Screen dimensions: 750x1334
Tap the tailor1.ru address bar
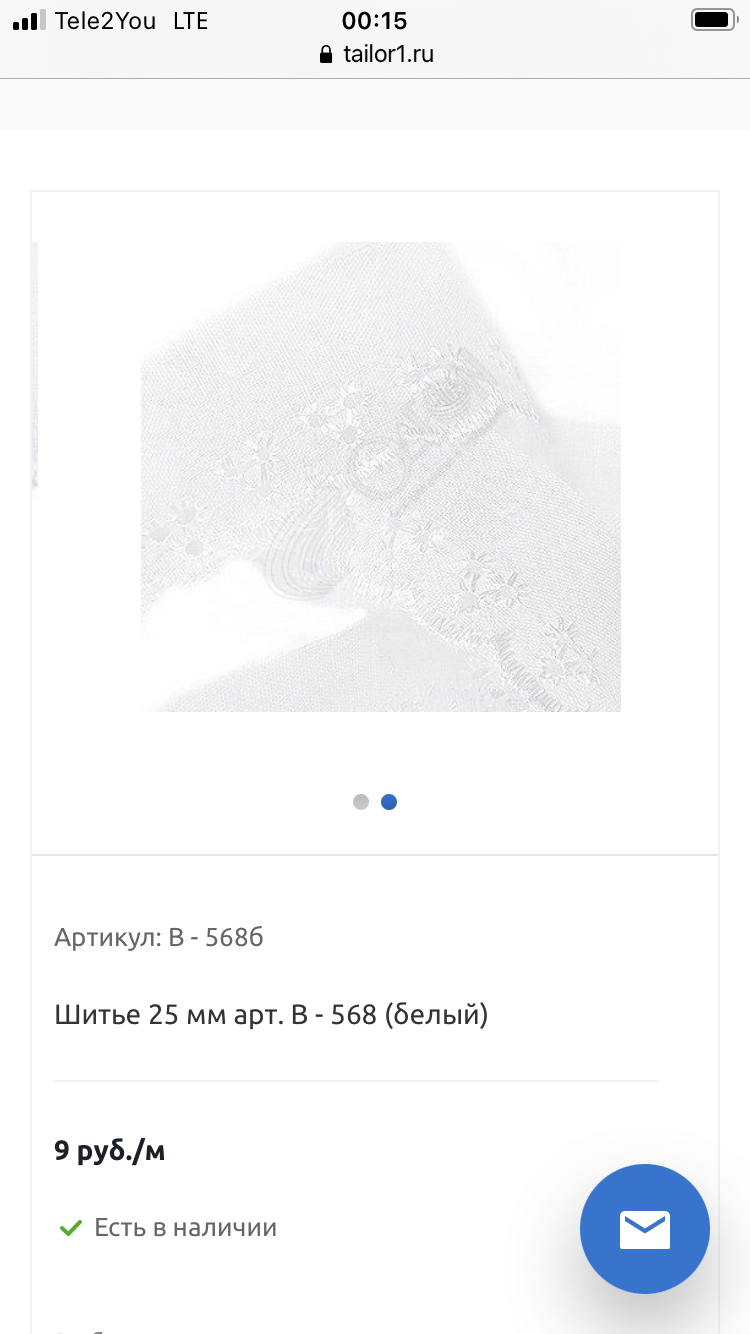pyautogui.click(x=376, y=54)
